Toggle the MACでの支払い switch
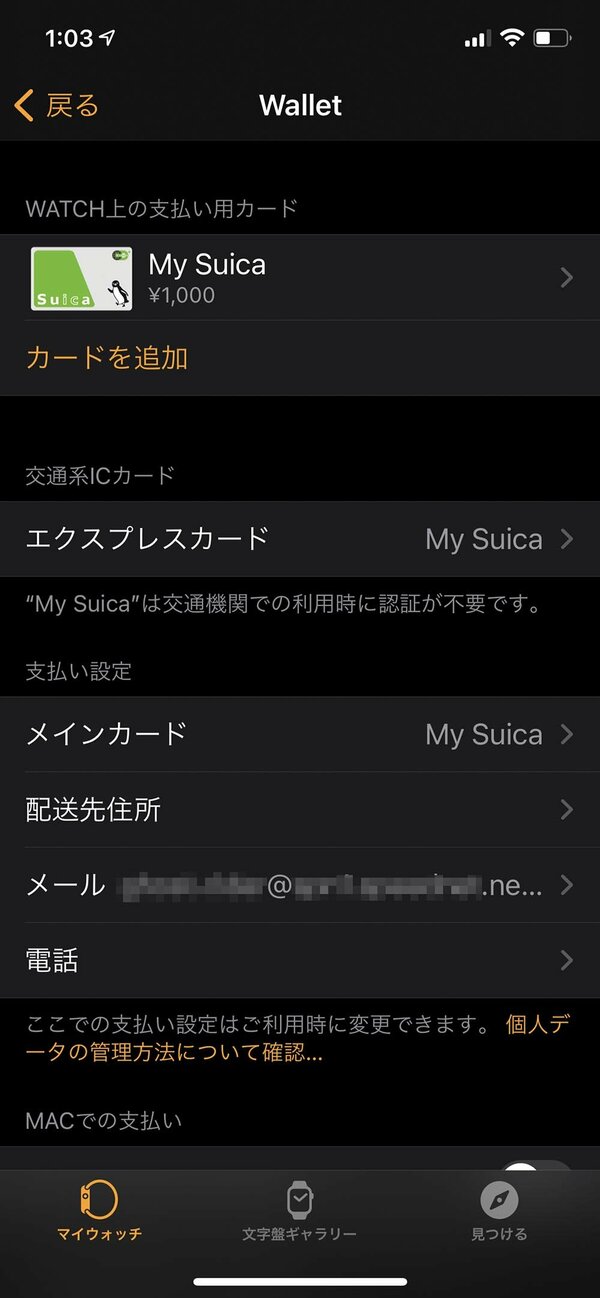Viewport: 600px width, 1298px height. coord(536,1166)
